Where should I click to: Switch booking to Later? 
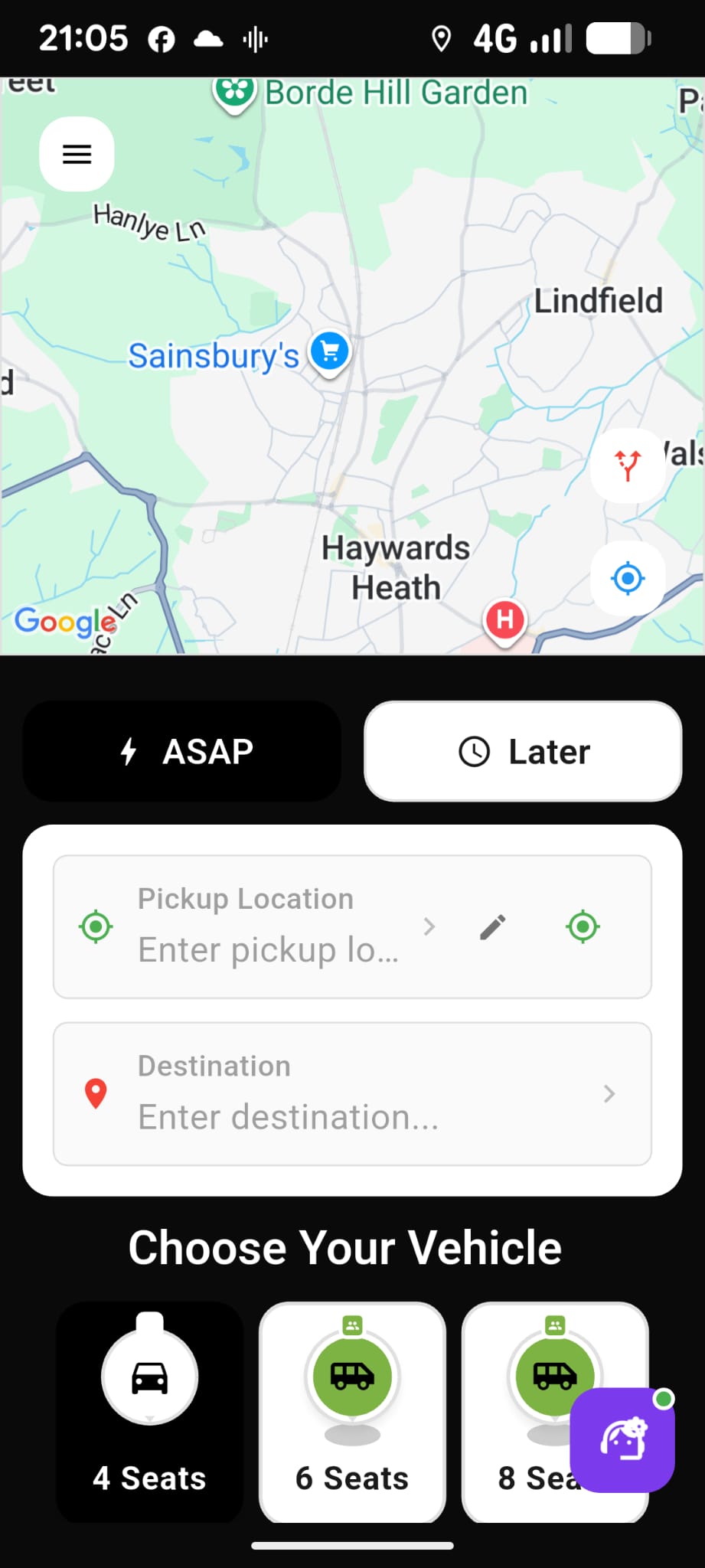tap(522, 751)
